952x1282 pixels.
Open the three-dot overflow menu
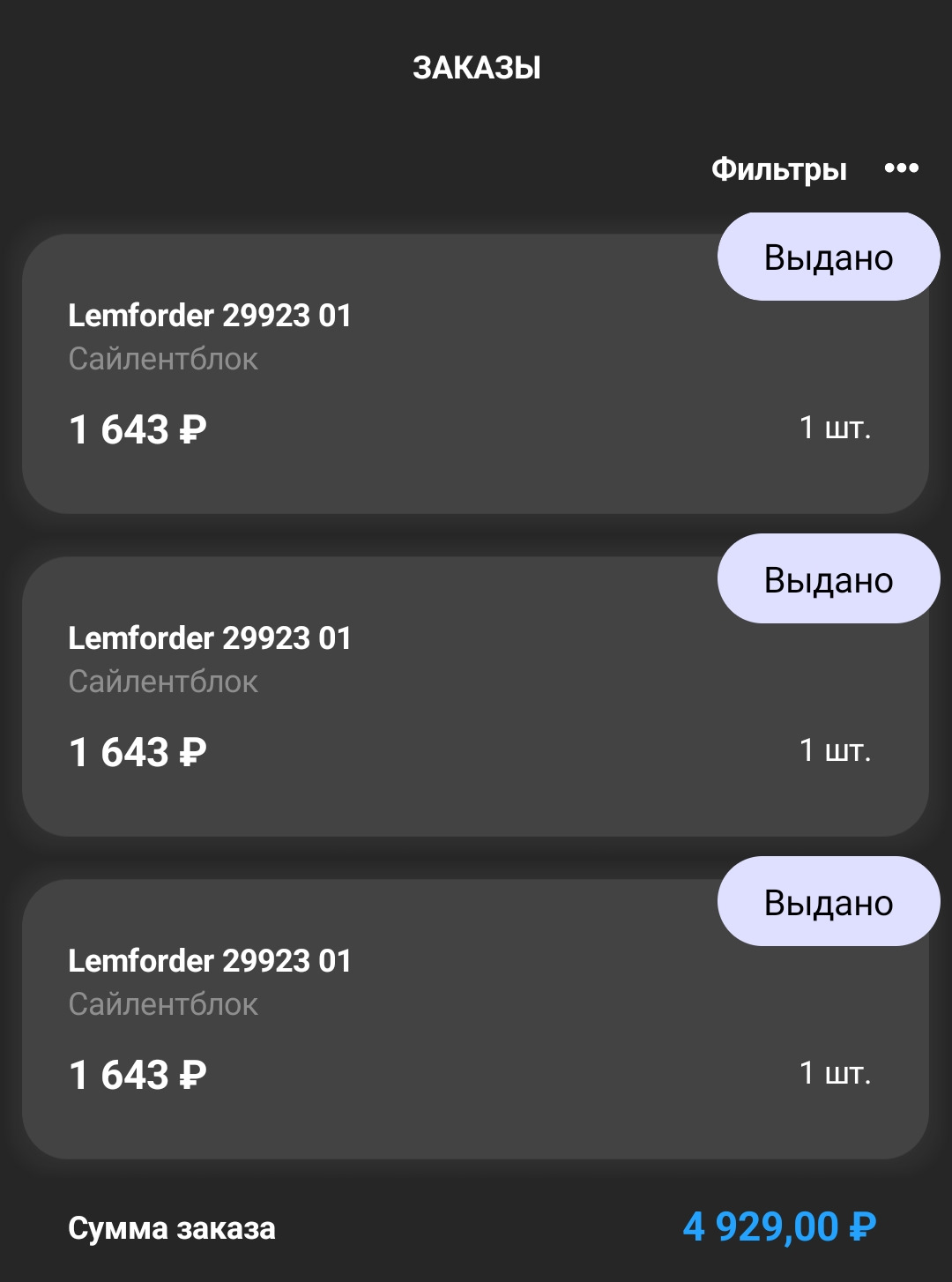click(x=901, y=168)
